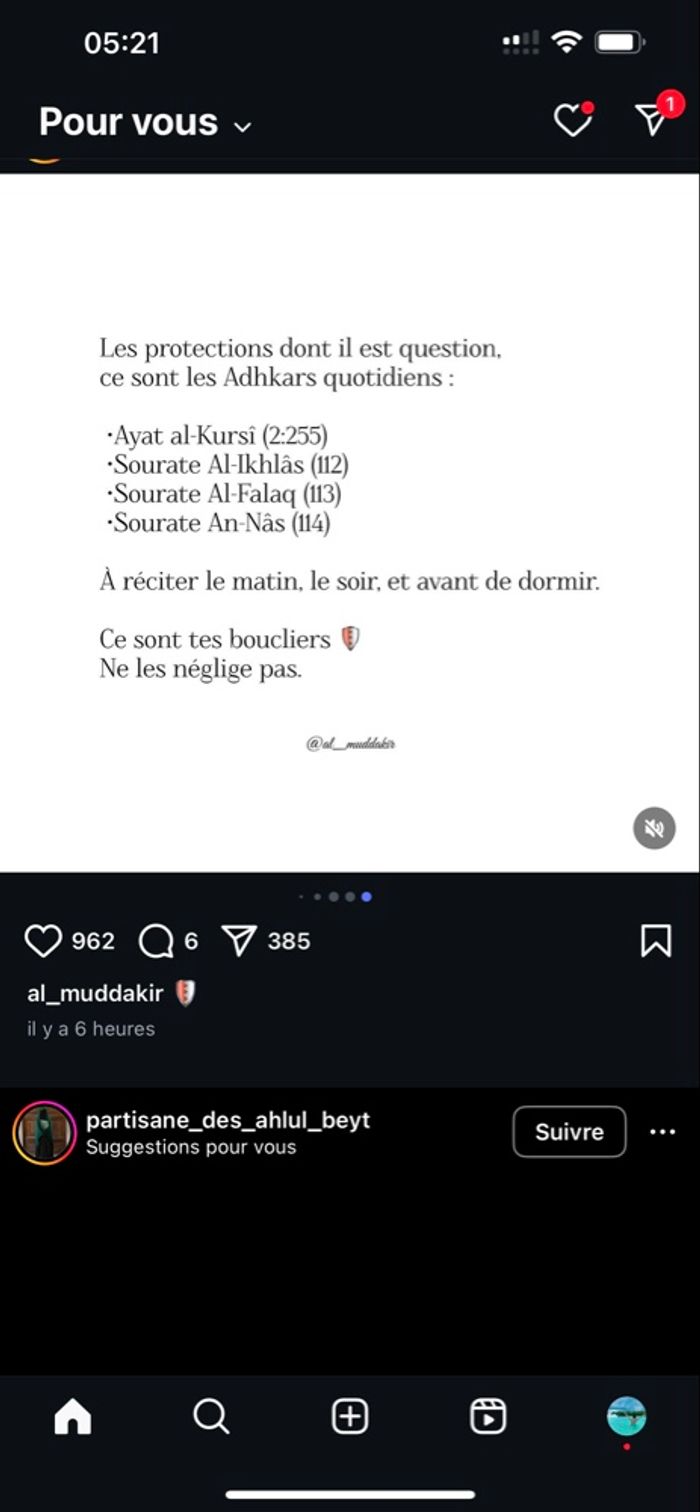Go to the Home tab
700x1512 pixels.
click(72, 1416)
